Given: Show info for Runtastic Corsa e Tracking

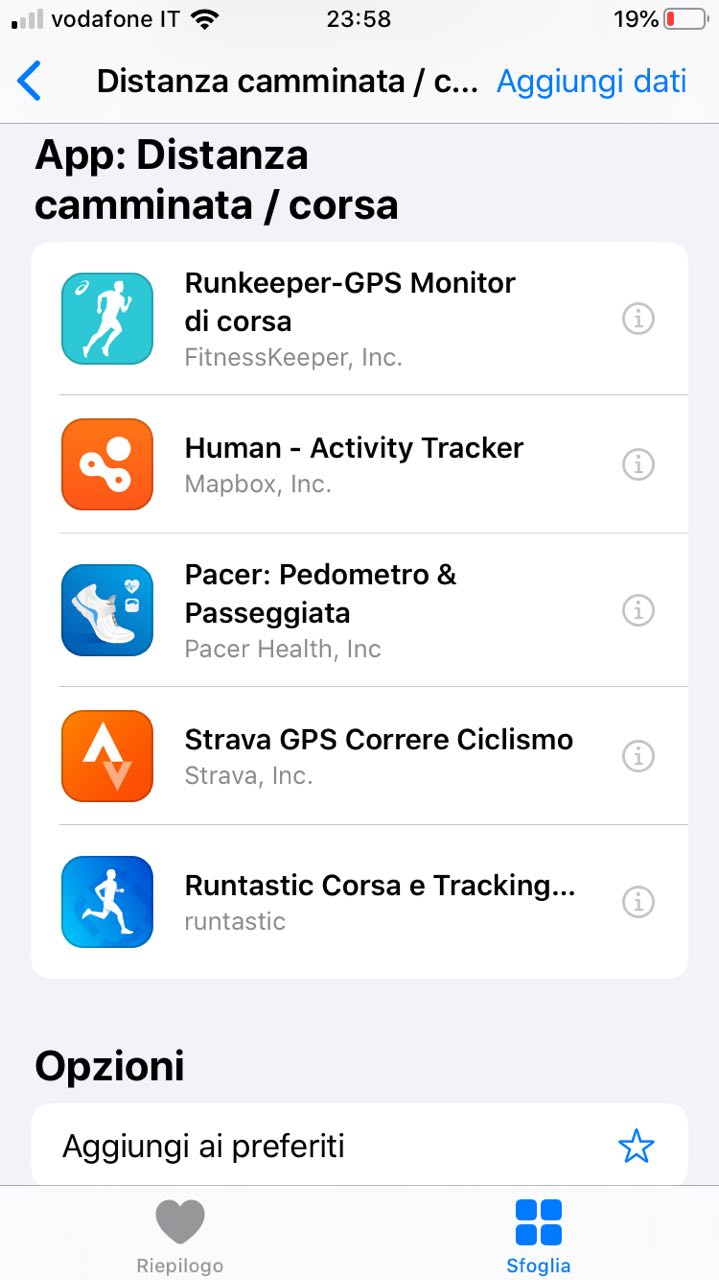Looking at the screenshot, I should 638,902.
